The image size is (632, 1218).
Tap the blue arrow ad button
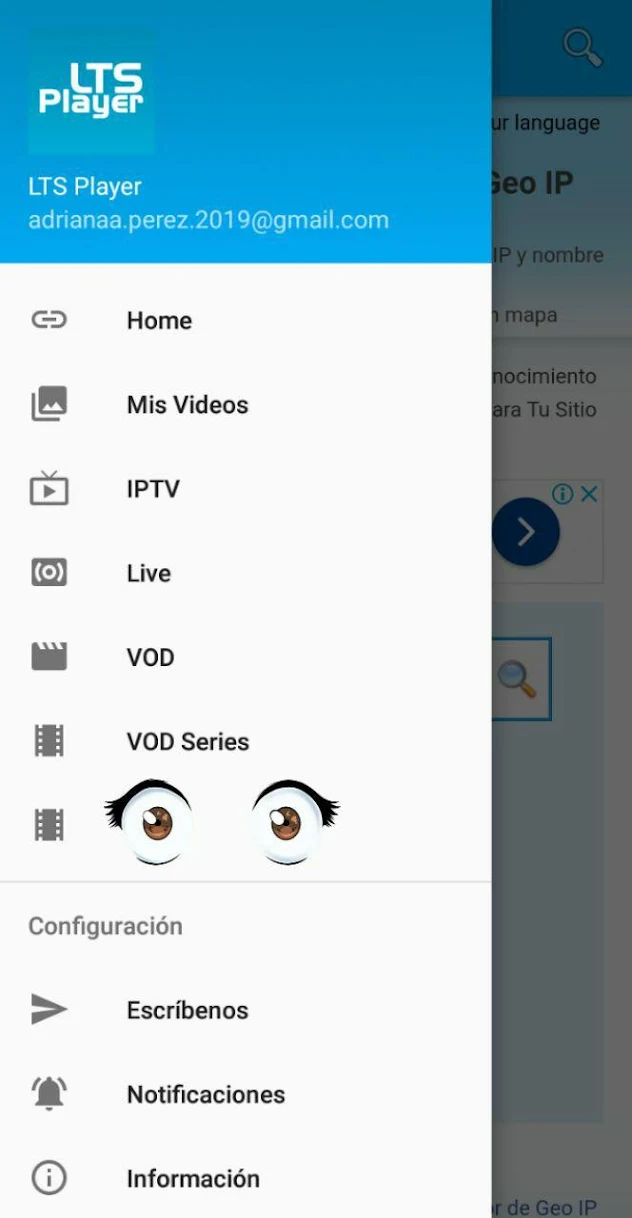coord(525,532)
